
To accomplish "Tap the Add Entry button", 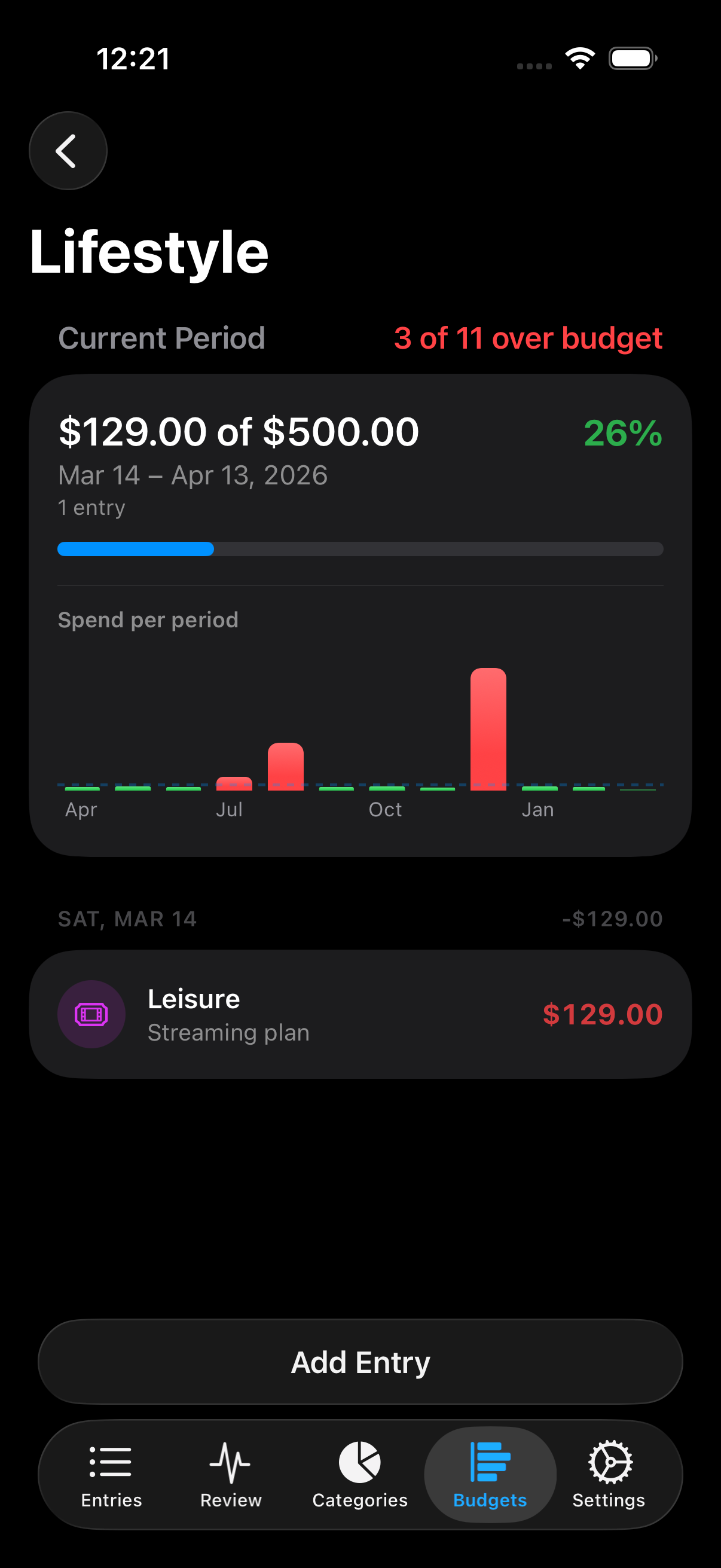I will click(360, 1362).
